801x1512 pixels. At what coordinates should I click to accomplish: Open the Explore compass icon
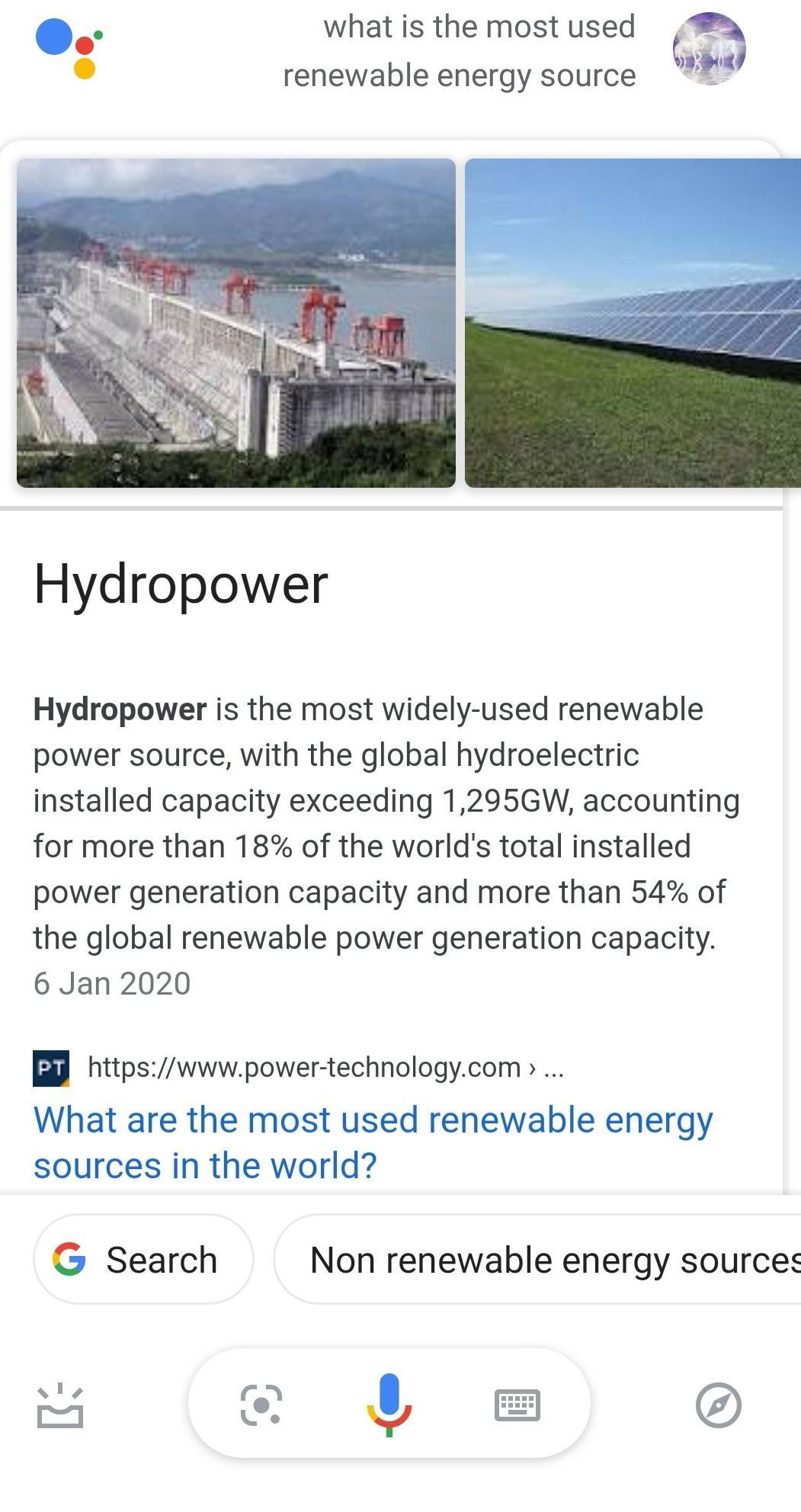coord(718,1405)
